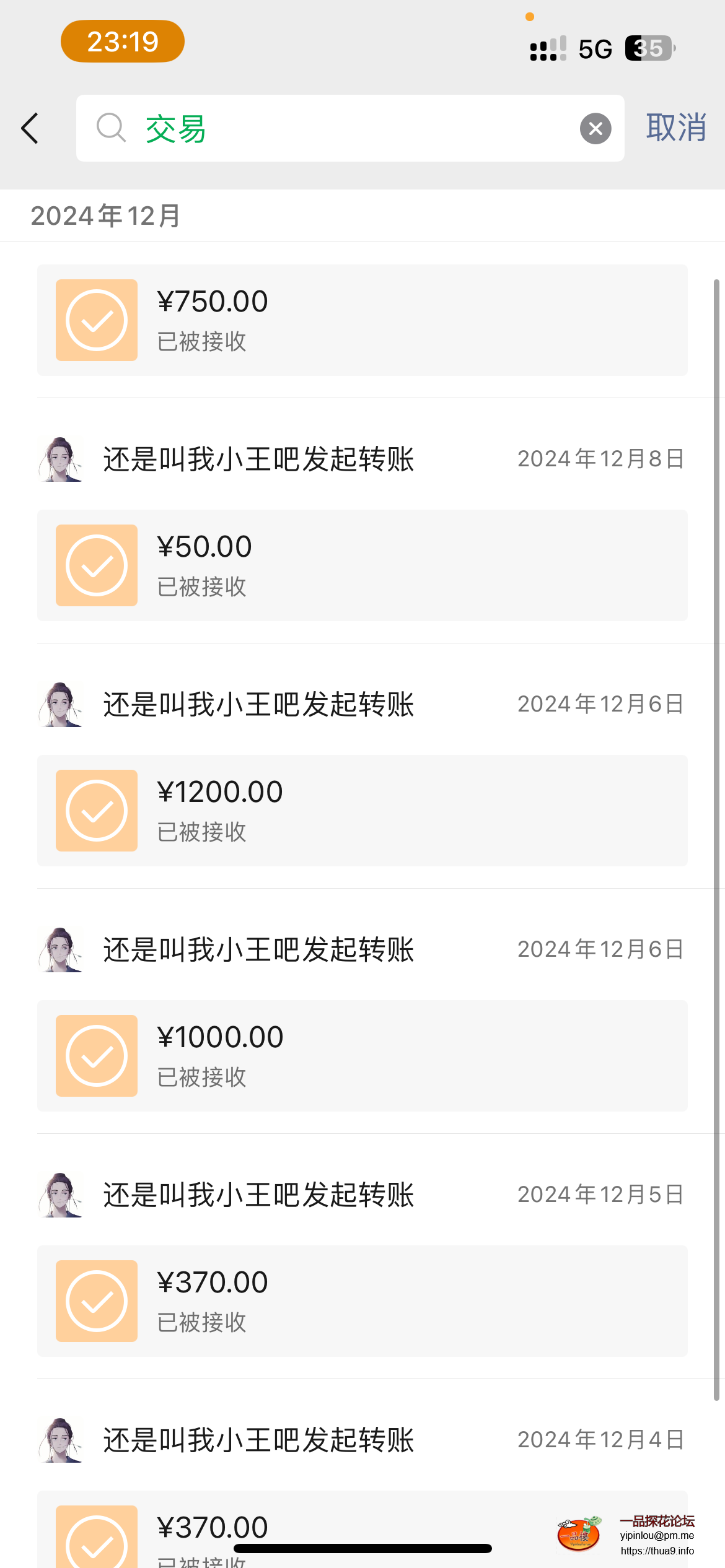Clear the search text with the X
The height and width of the screenshot is (1568, 725).
(595, 128)
